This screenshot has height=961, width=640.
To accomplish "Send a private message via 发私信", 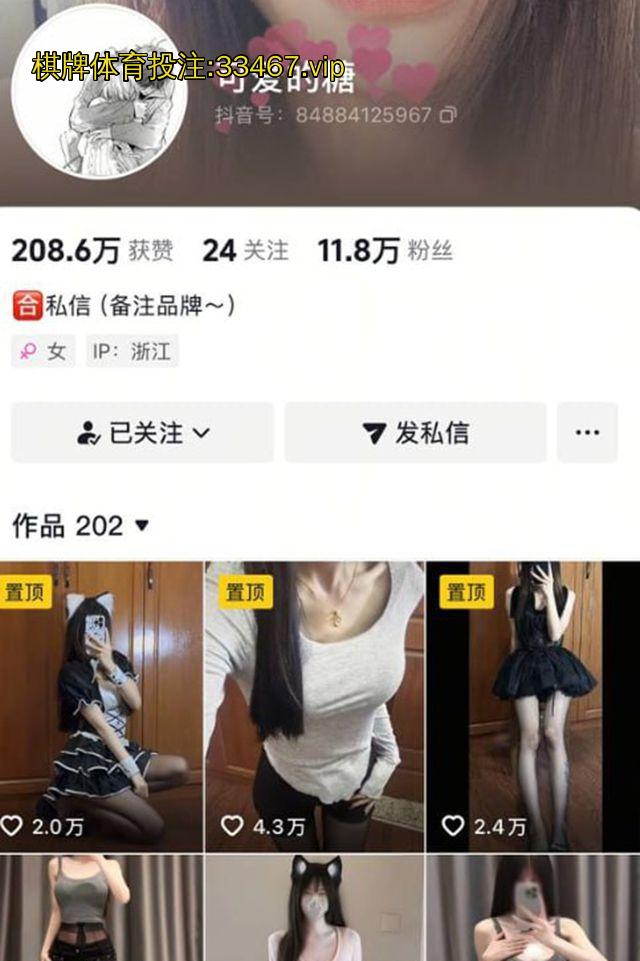I will tap(415, 433).
